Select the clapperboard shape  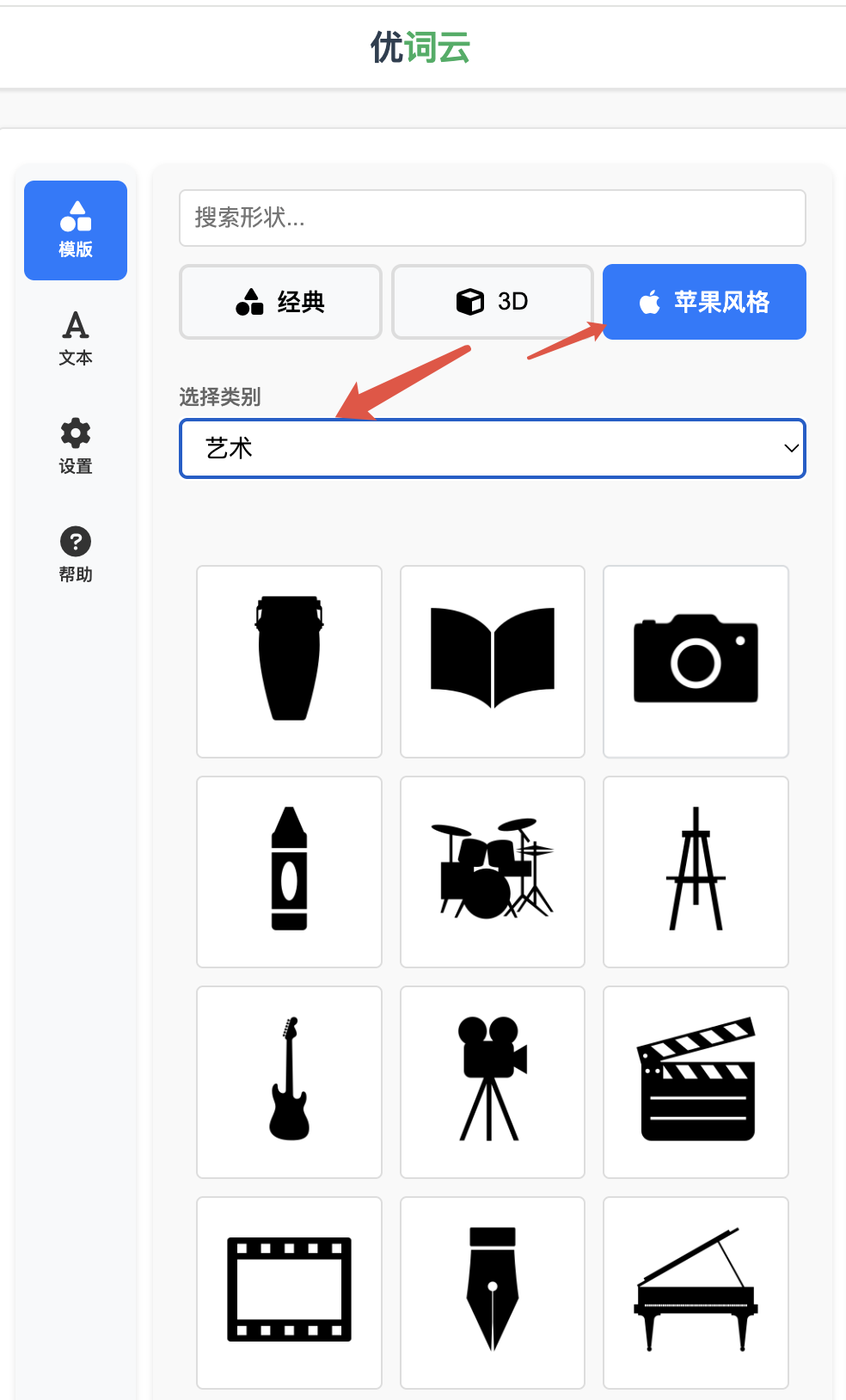695,1082
